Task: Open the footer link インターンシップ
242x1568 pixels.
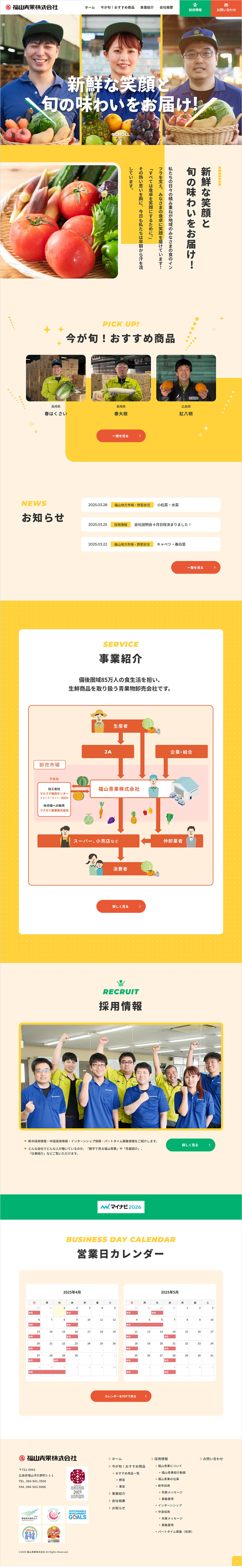Action: tap(170, 1505)
